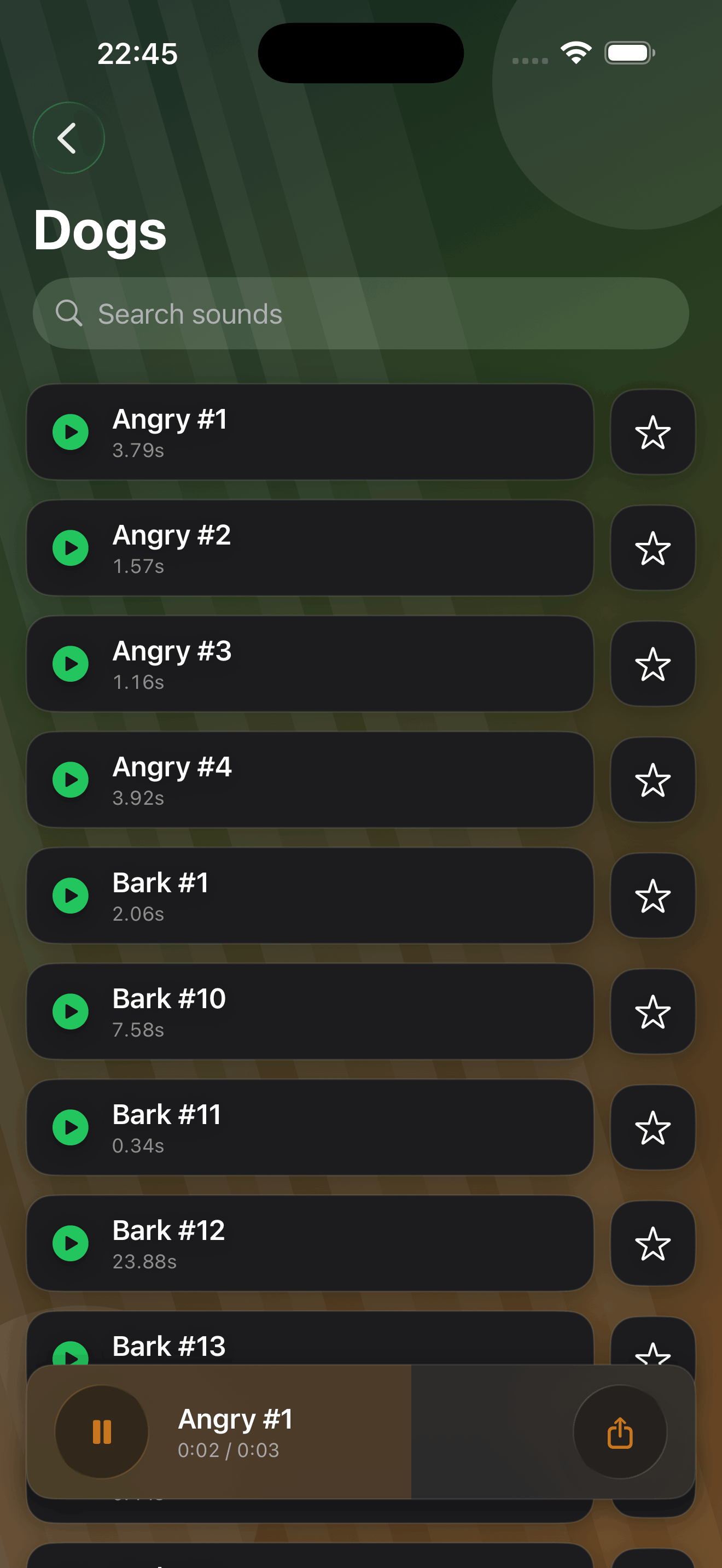
Task: Favorite the Angry #1 sound
Action: pos(652,432)
